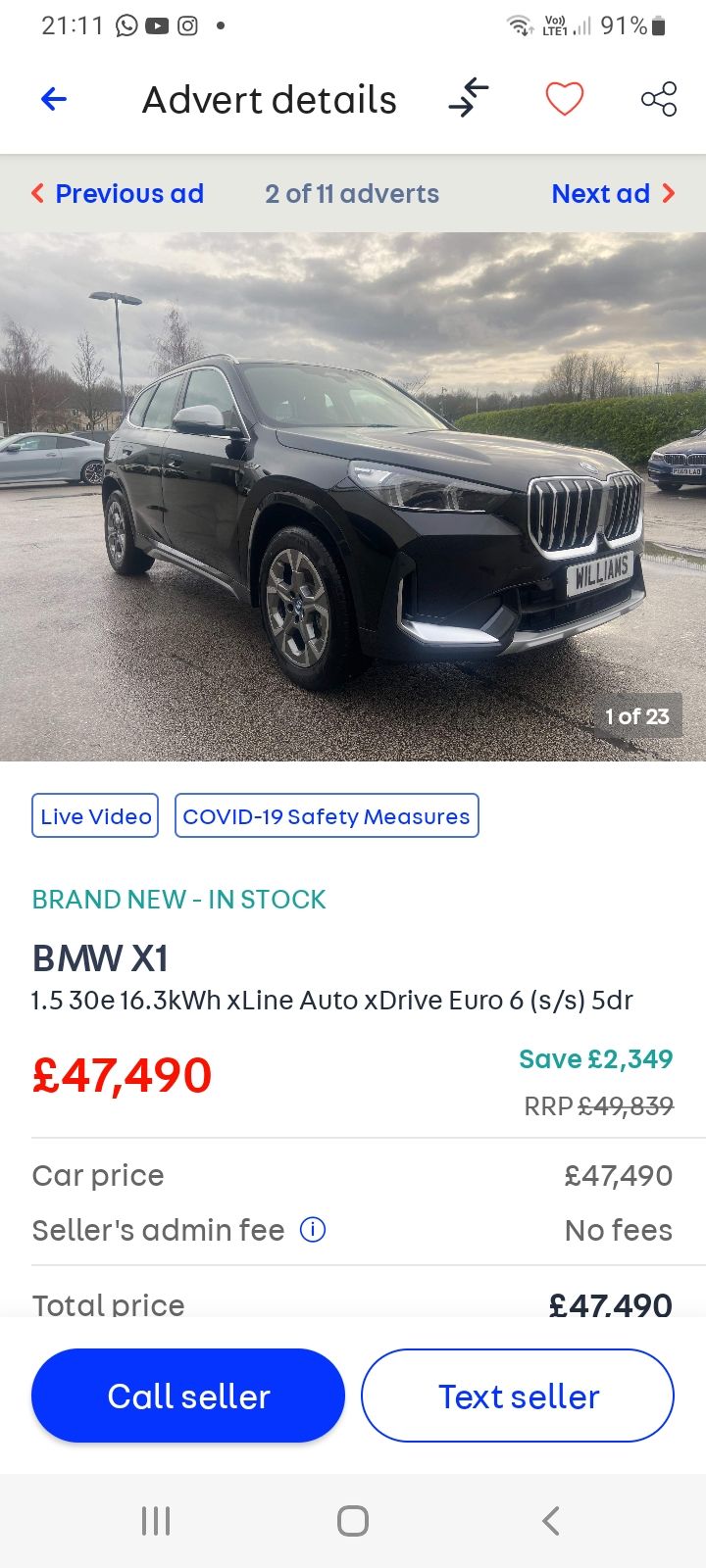Open the COVID-19 Safety Measures chip
The width and height of the screenshot is (706, 1568).
coord(327,816)
